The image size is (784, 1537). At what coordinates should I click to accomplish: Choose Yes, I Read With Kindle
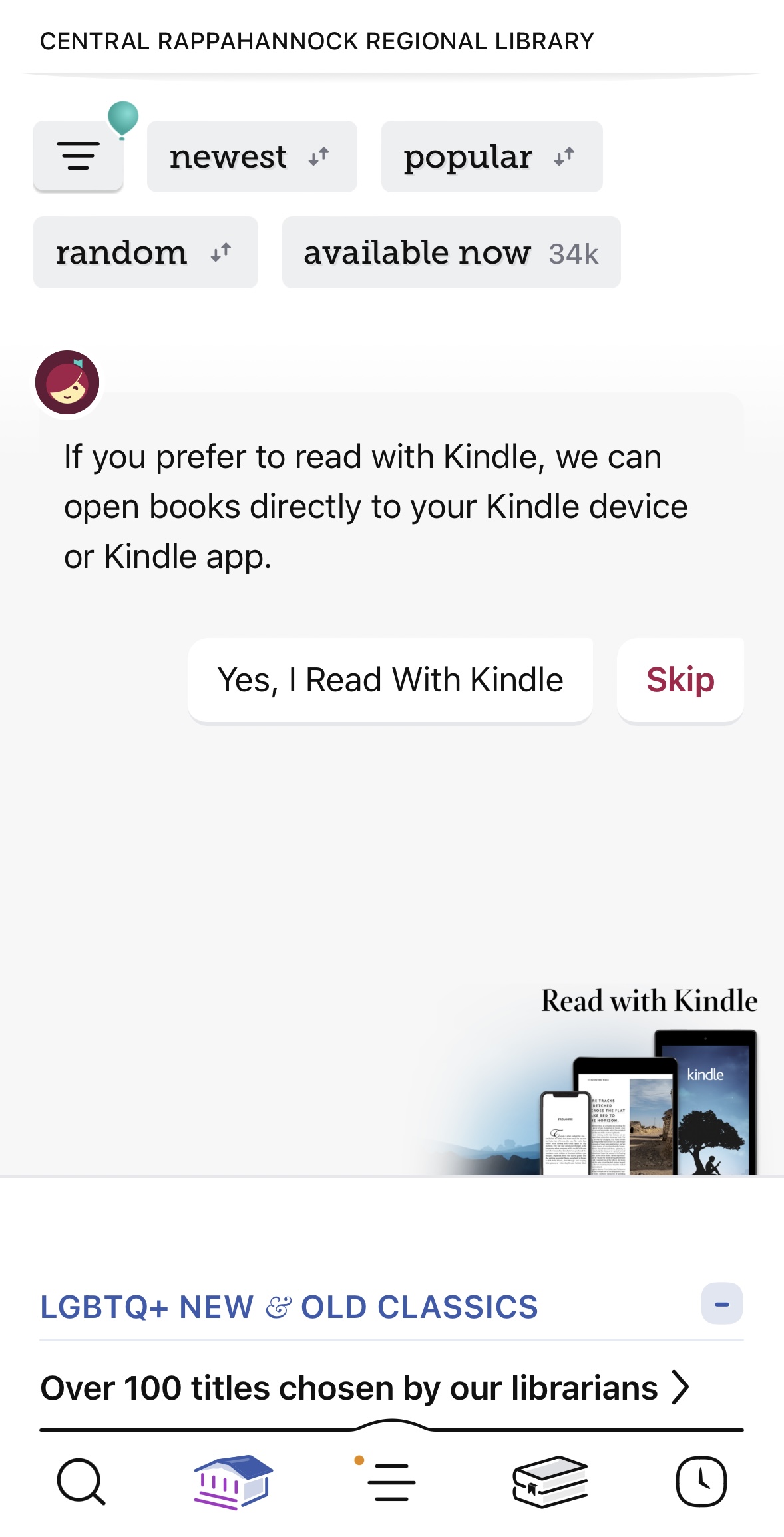(x=390, y=680)
